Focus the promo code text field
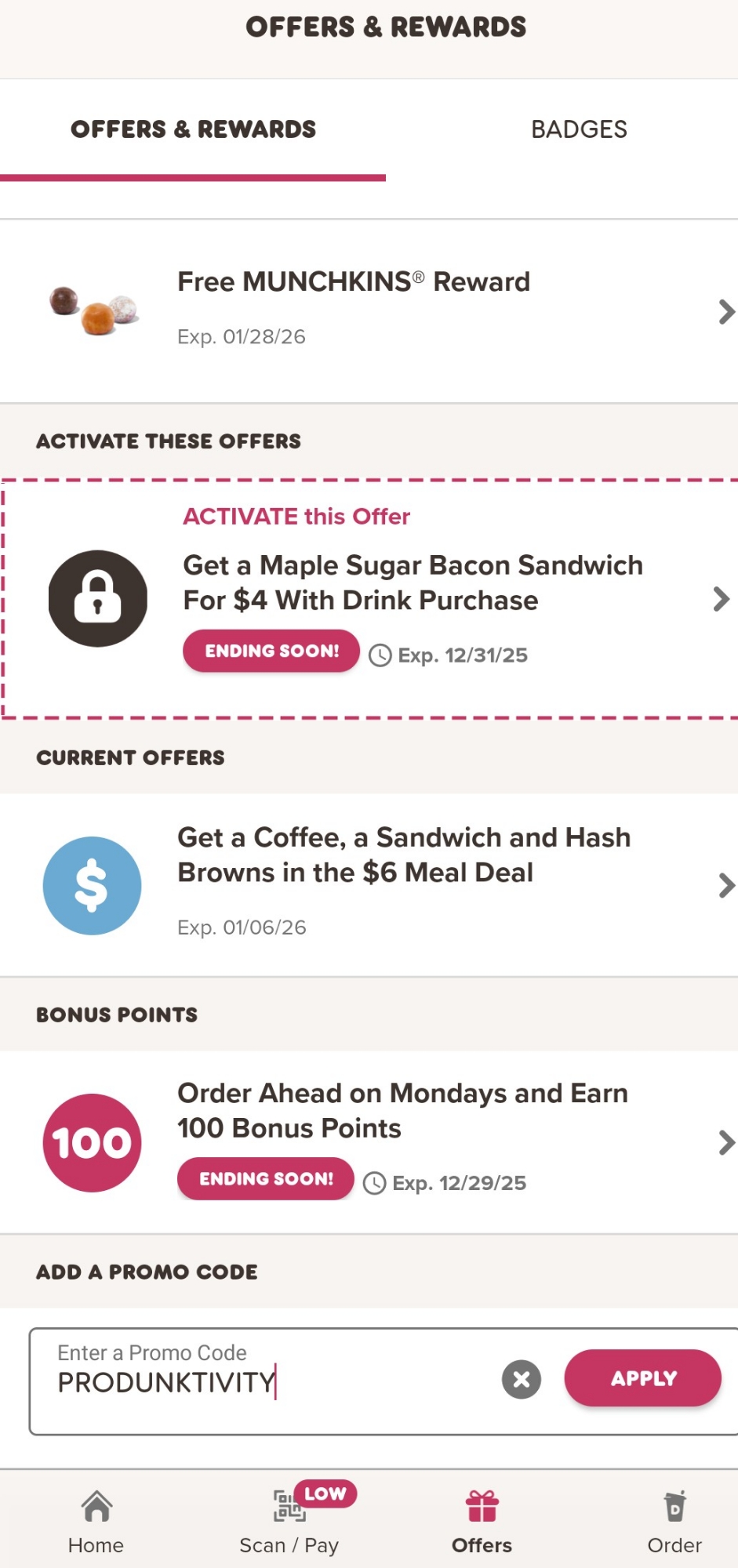The image size is (738, 1568). (x=267, y=1381)
